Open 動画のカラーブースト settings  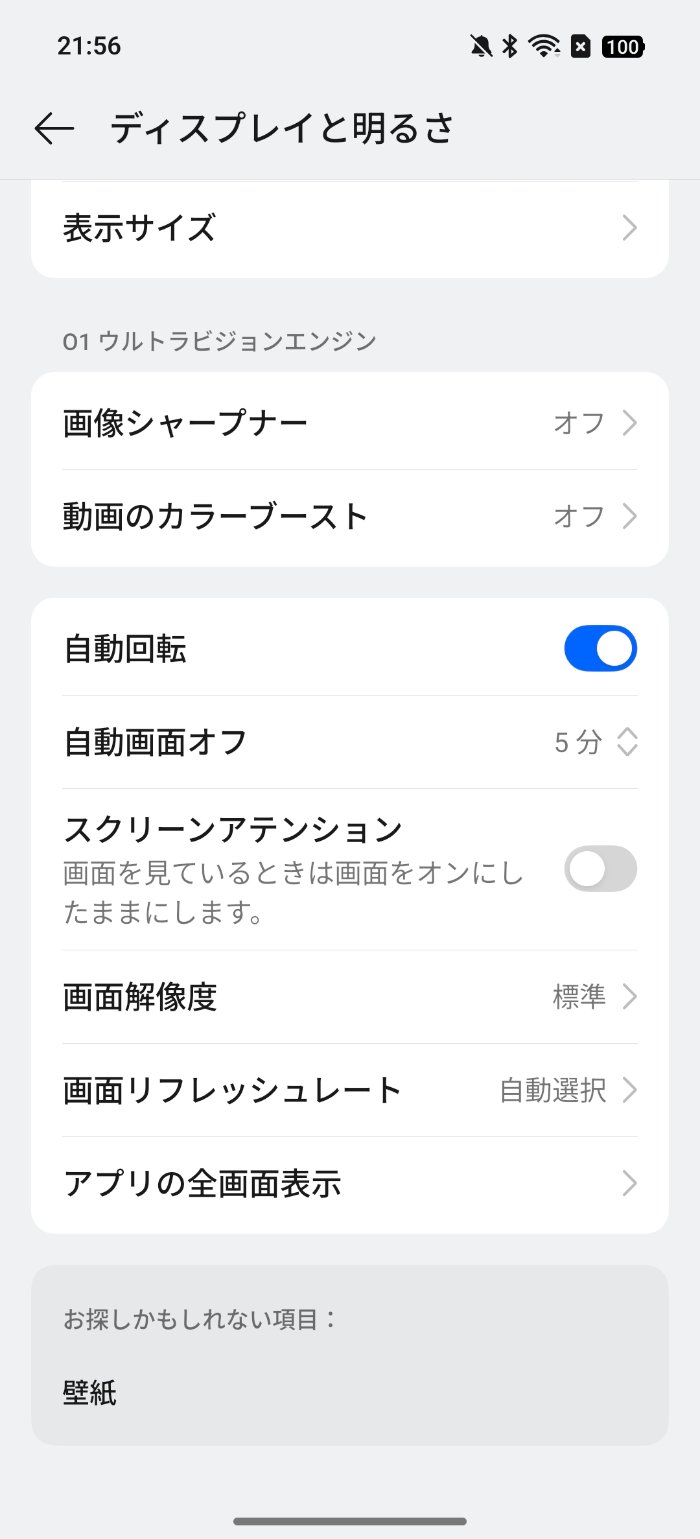pyautogui.click(x=350, y=516)
